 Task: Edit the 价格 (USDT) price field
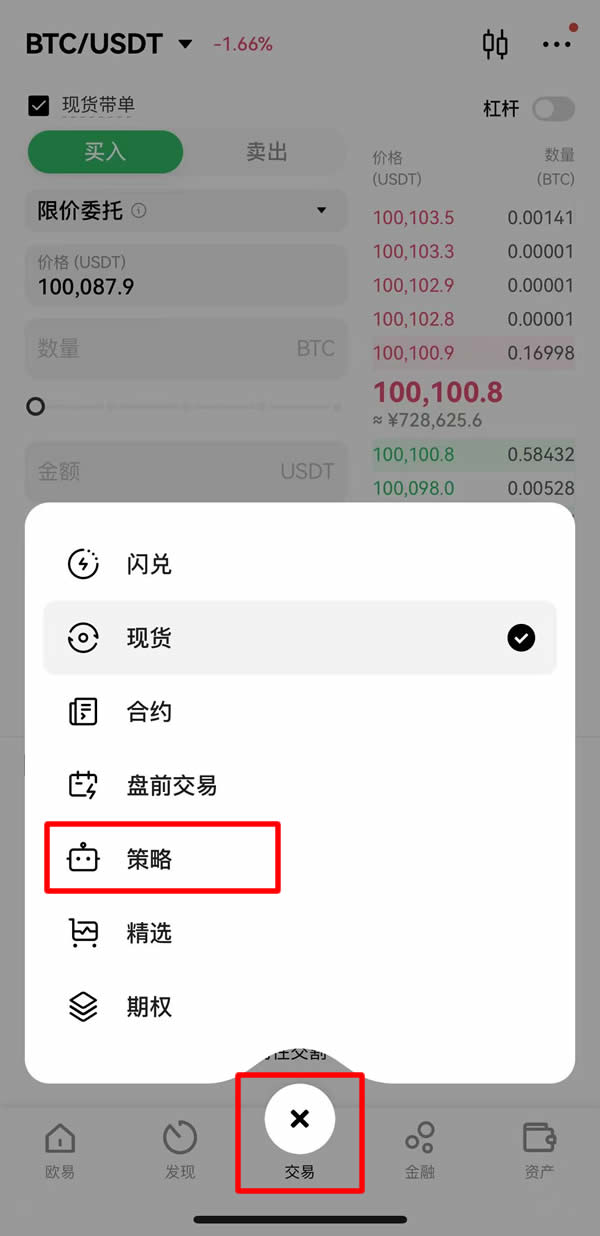coord(185,275)
